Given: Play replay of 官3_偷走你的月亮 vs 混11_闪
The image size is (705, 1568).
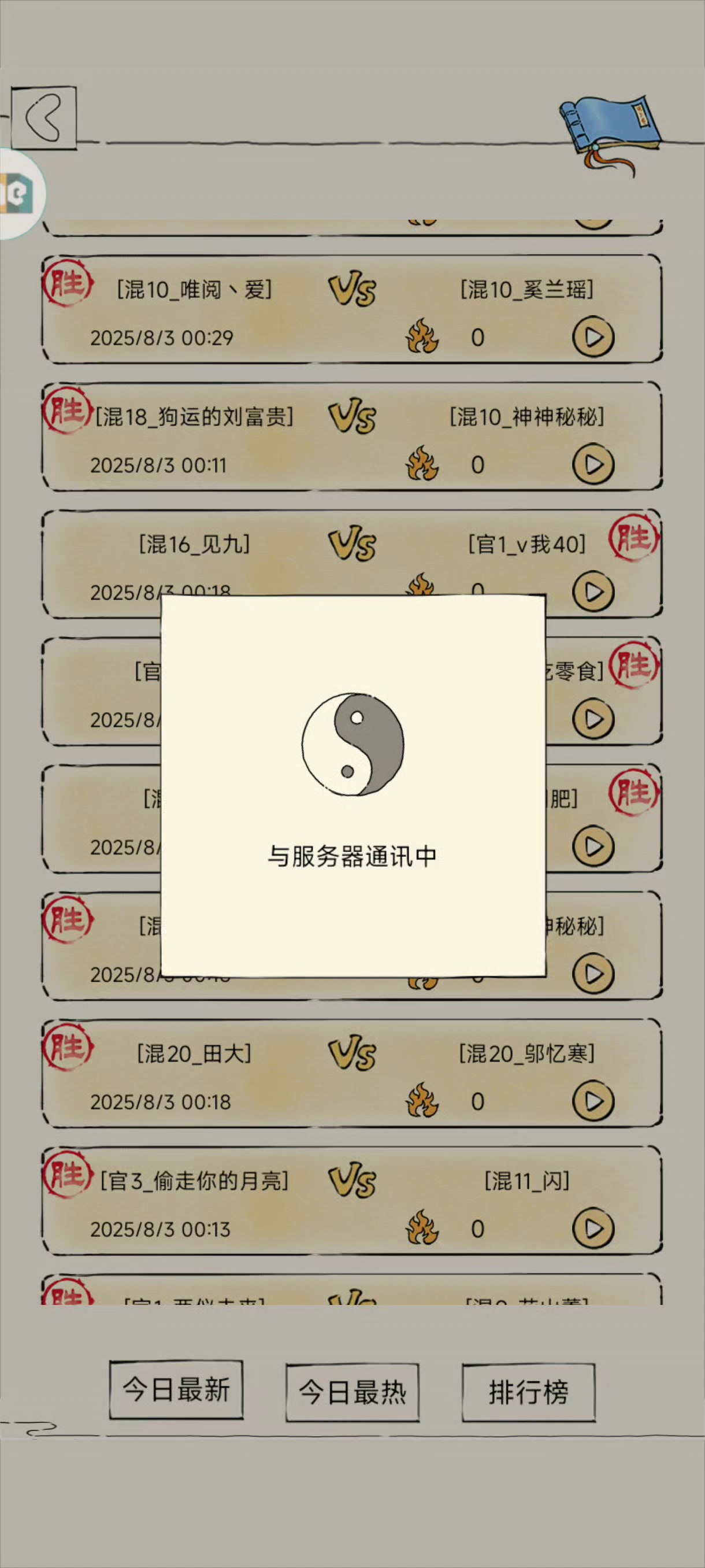Looking at the screenshot, I should tap(593, 1229).
